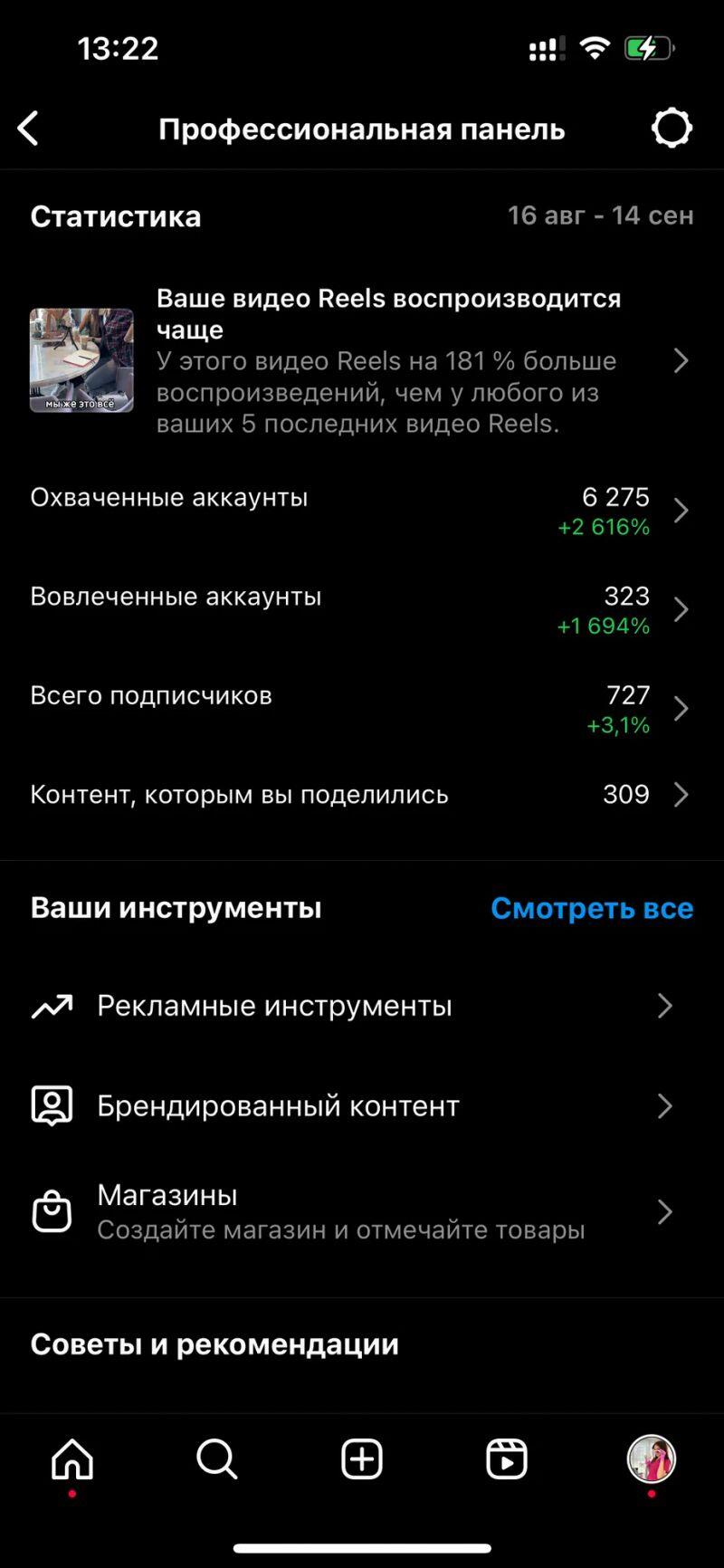Switch to the Home tab

[72, 1459]
